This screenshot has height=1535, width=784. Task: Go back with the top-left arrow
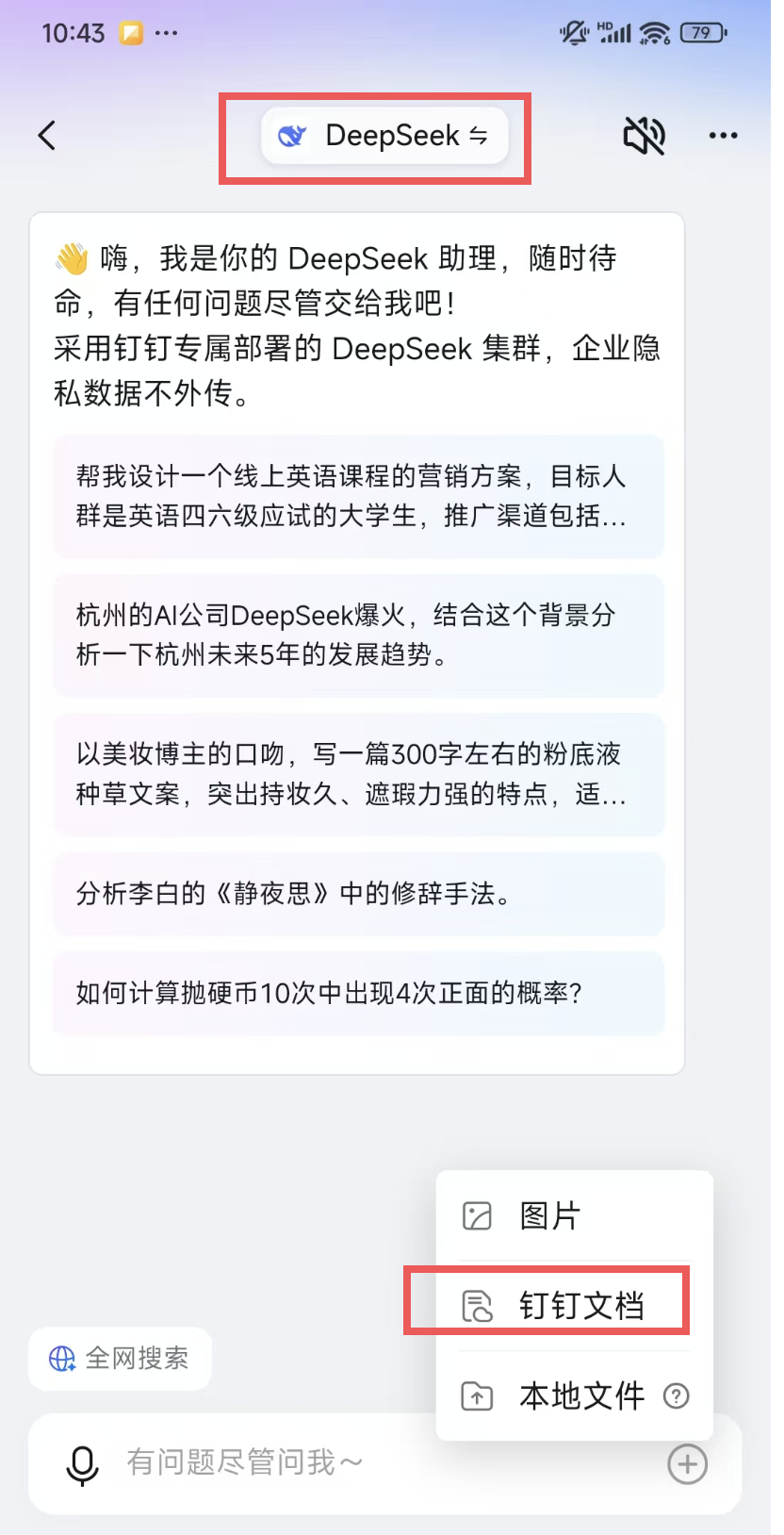click(47, 136)
